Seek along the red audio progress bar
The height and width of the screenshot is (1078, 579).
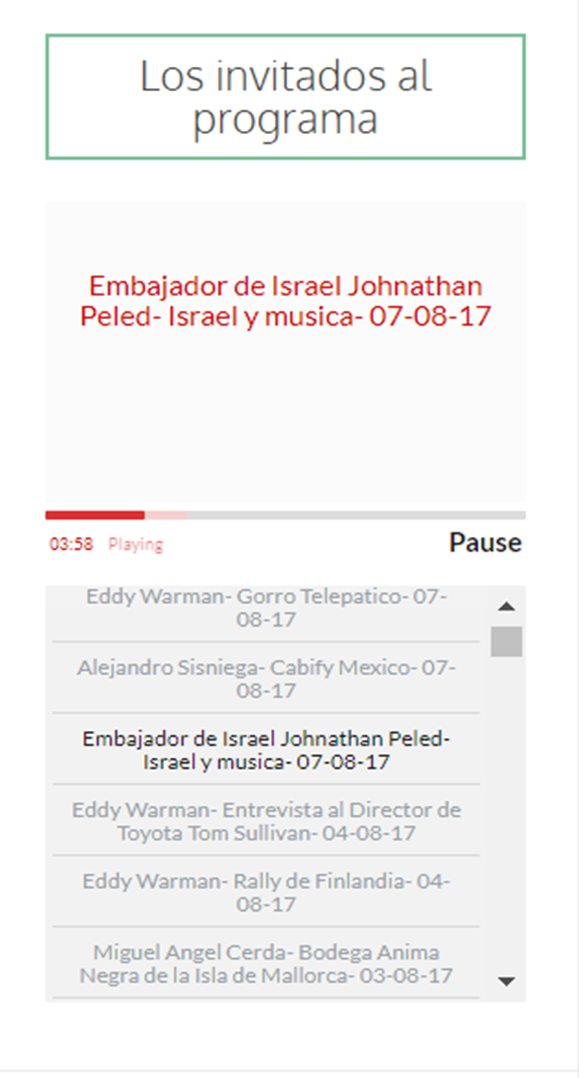(x=285, y=515)
